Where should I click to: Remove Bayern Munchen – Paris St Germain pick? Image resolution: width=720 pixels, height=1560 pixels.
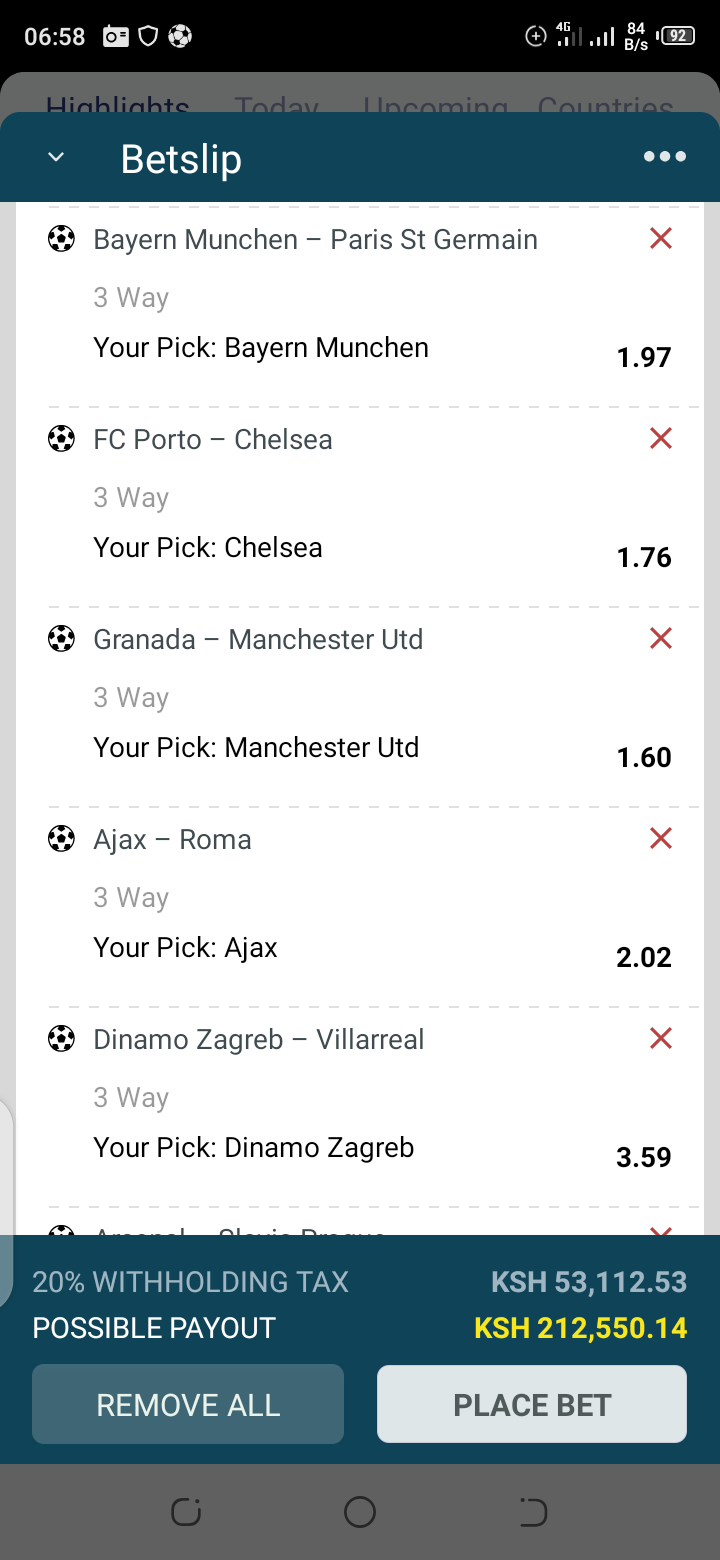661,238
